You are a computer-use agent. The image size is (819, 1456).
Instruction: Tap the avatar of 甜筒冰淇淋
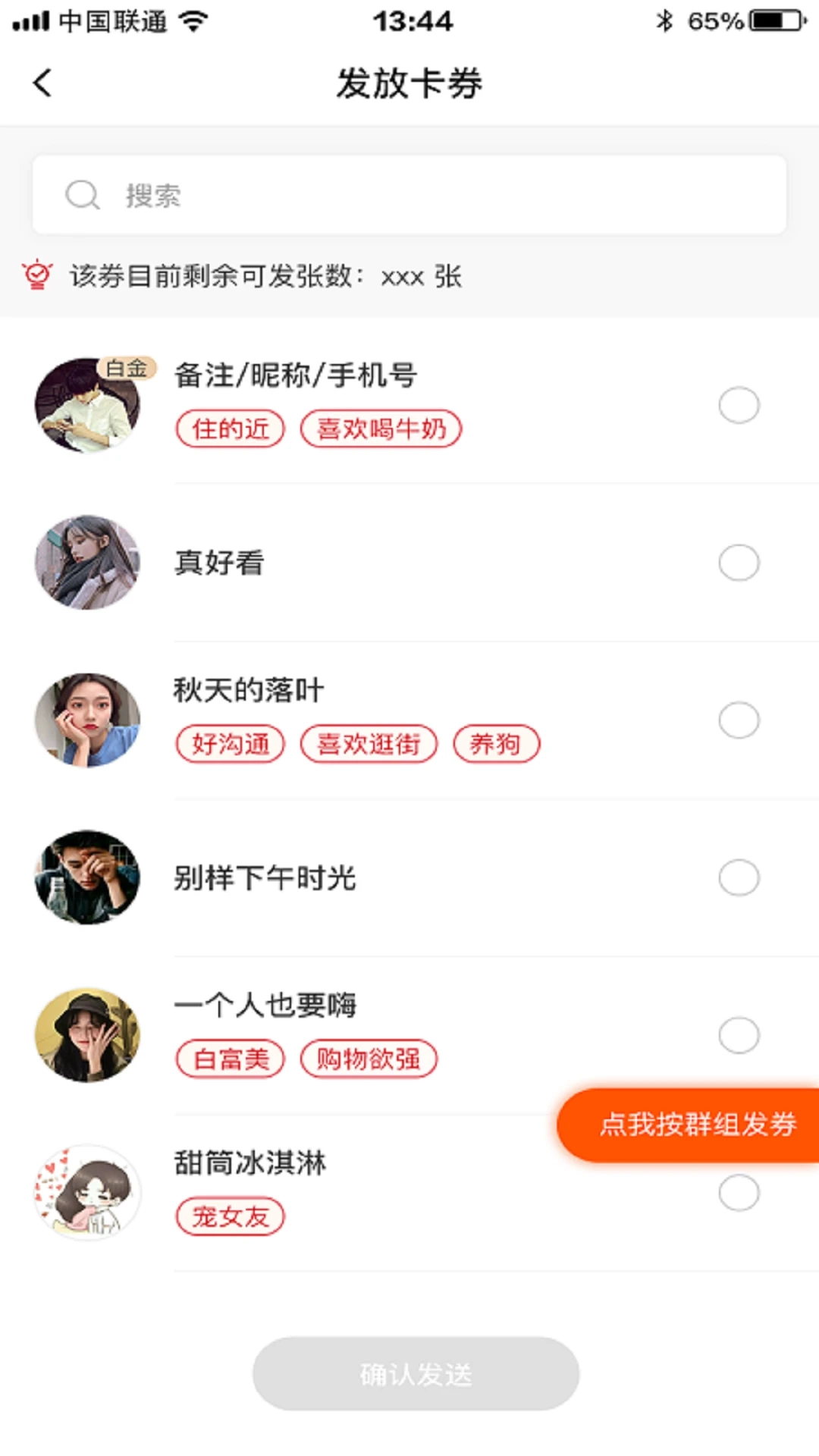click(87, 1192)
